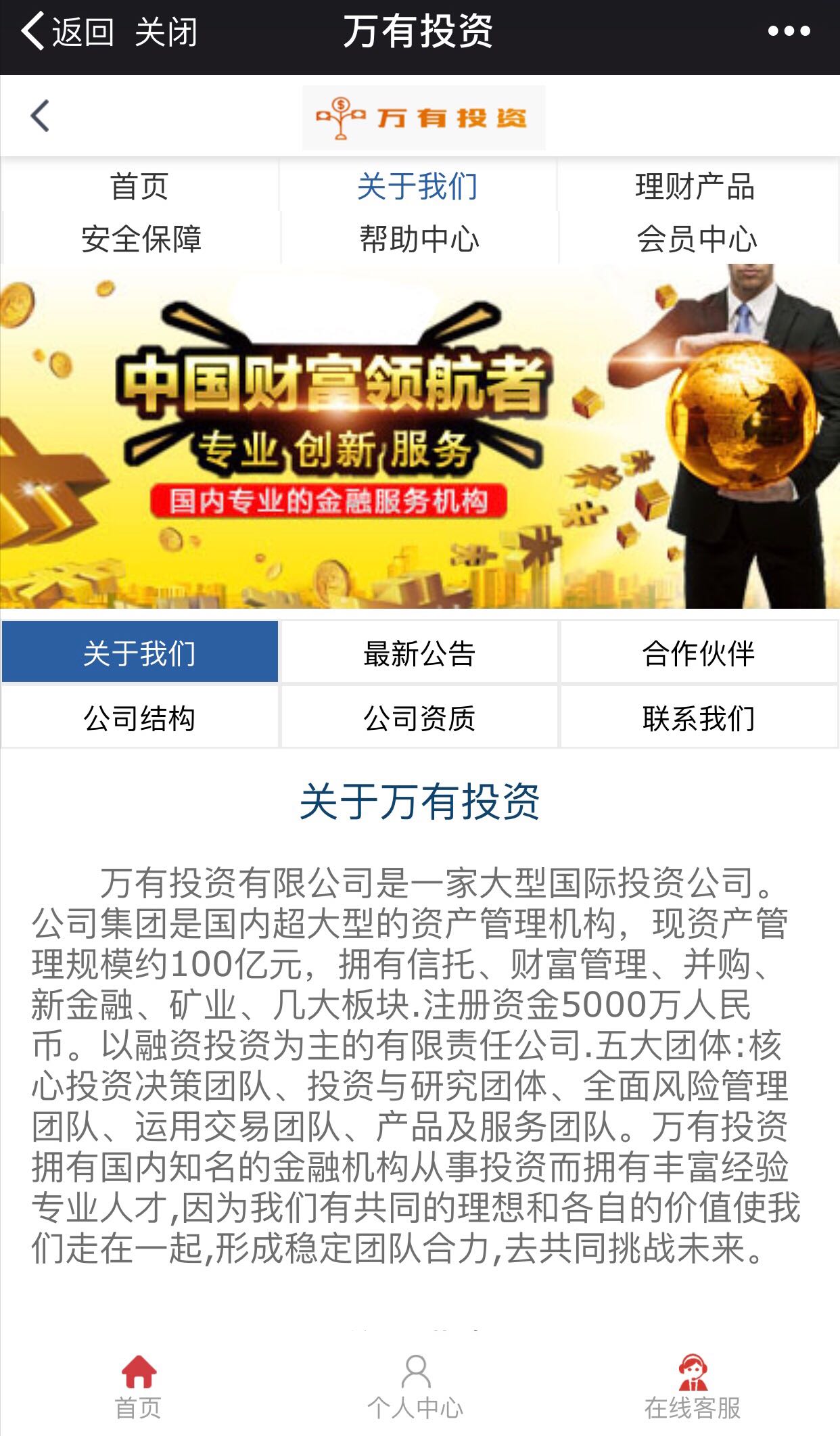
Task: Open 安全保障 section
Action: pos(141,239)
